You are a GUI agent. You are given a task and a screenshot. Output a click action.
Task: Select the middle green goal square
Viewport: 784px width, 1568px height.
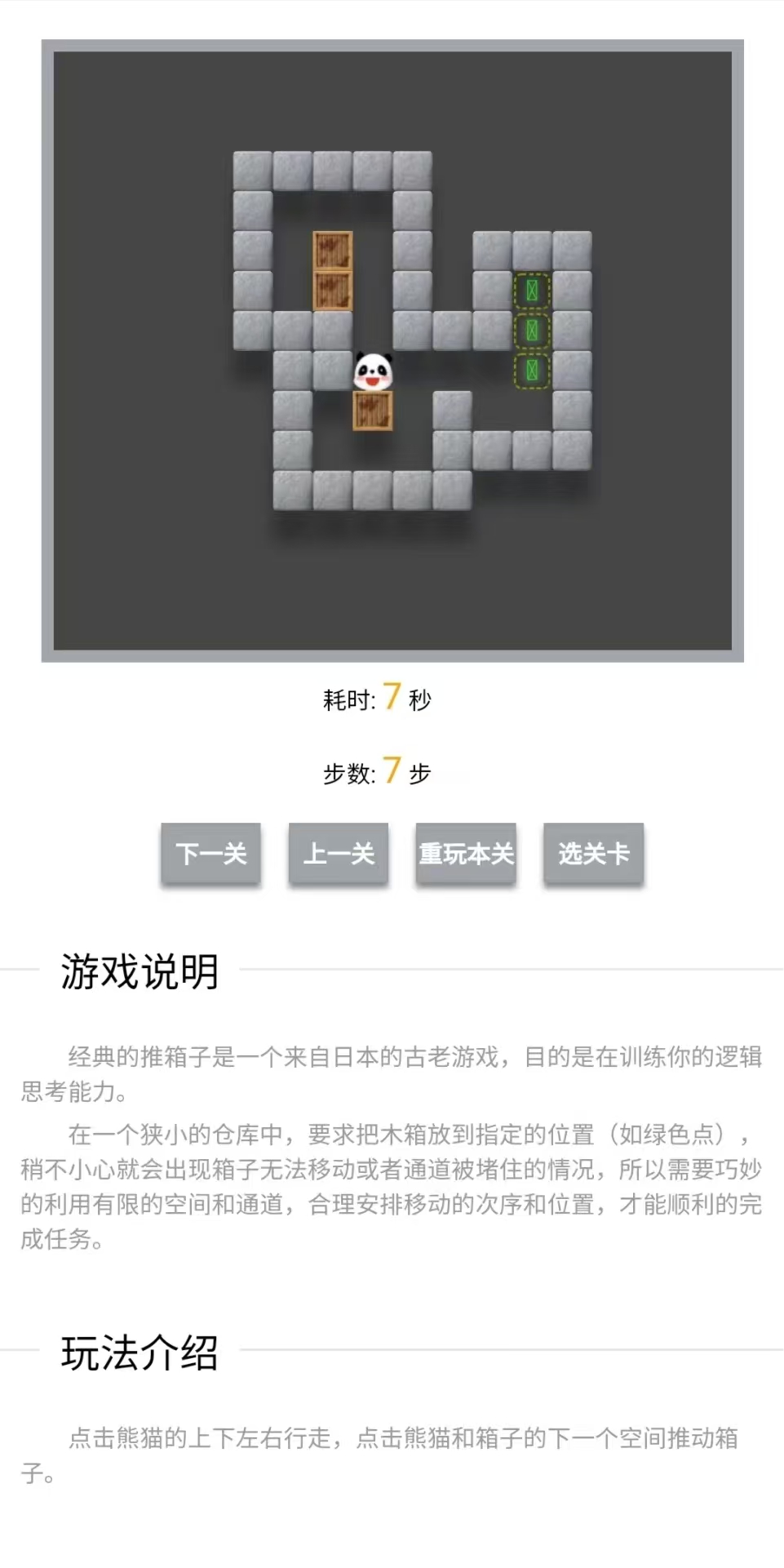532,331
